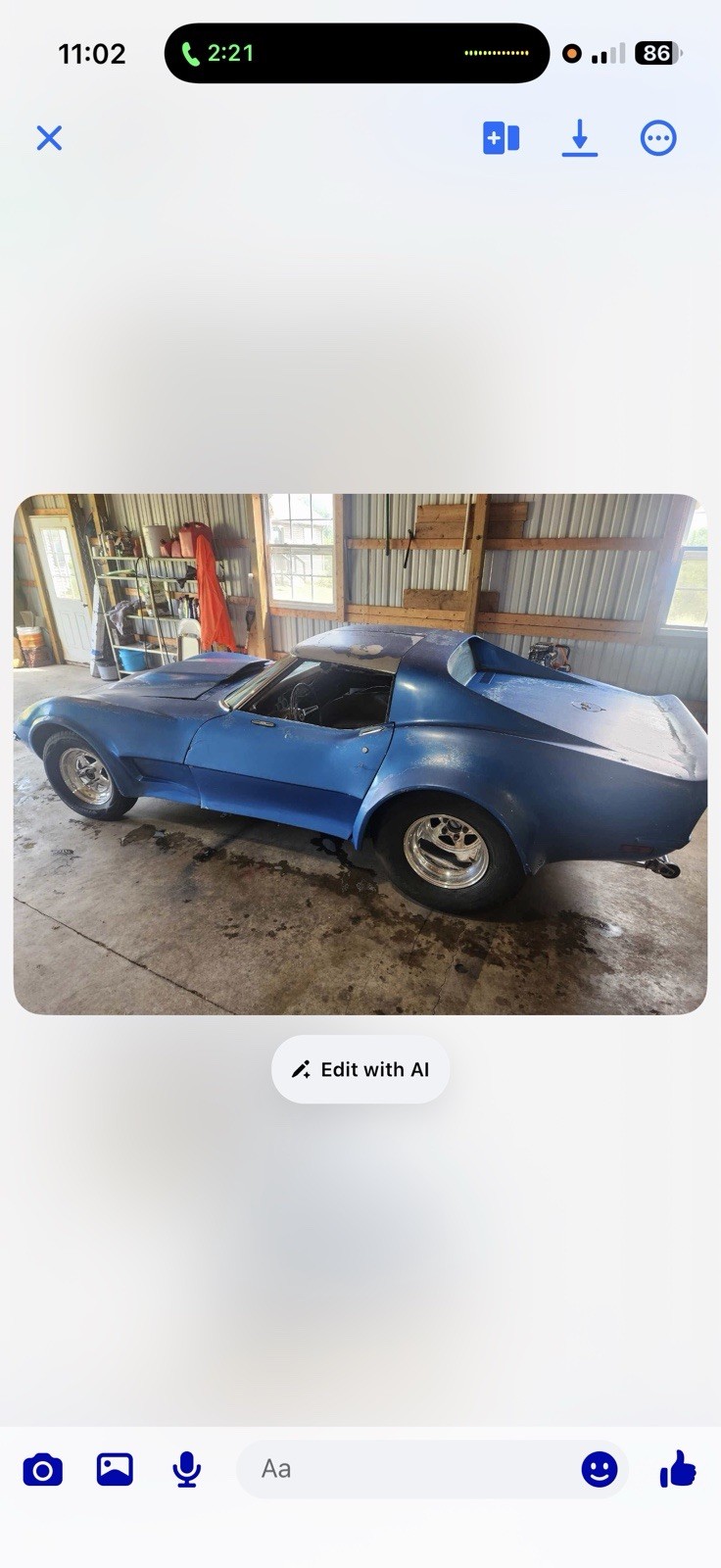
Task: Open the emoji picker smiley icon
Action: pyautogui.click(x=600, y=1468)
